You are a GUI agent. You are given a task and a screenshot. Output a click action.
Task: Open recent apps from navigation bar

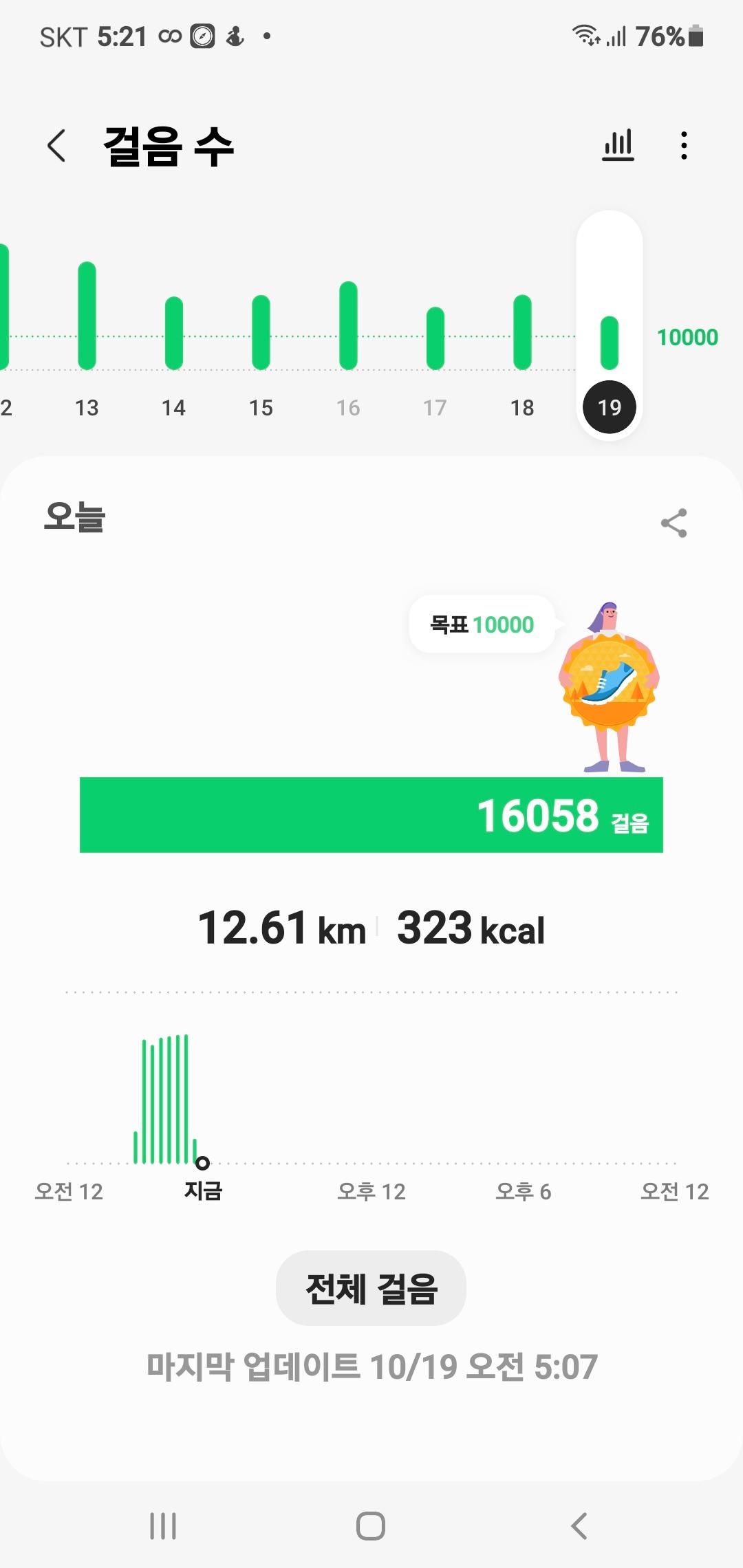point(163,1526)
